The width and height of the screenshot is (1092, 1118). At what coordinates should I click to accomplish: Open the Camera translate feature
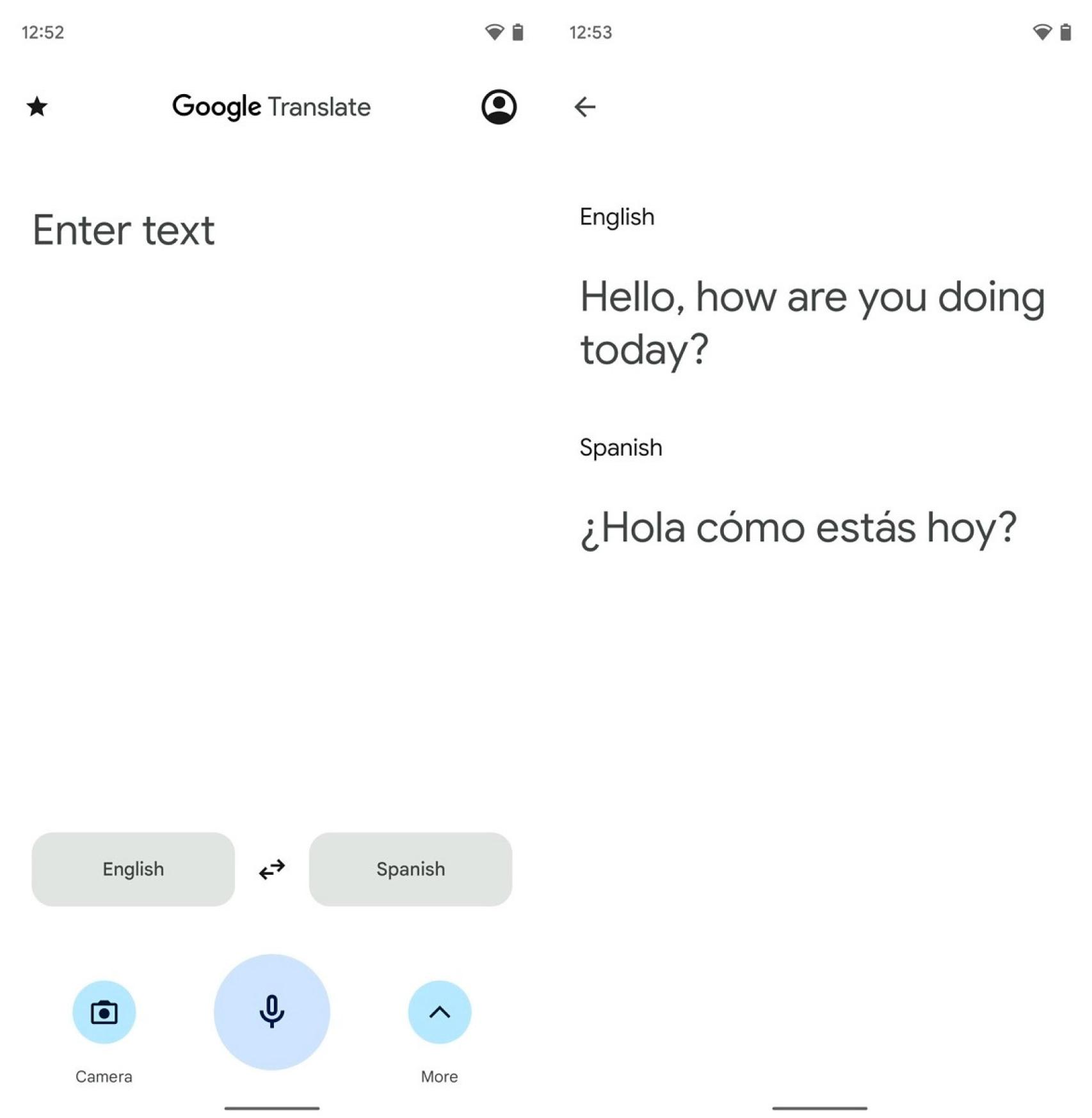coord(104,1012)
